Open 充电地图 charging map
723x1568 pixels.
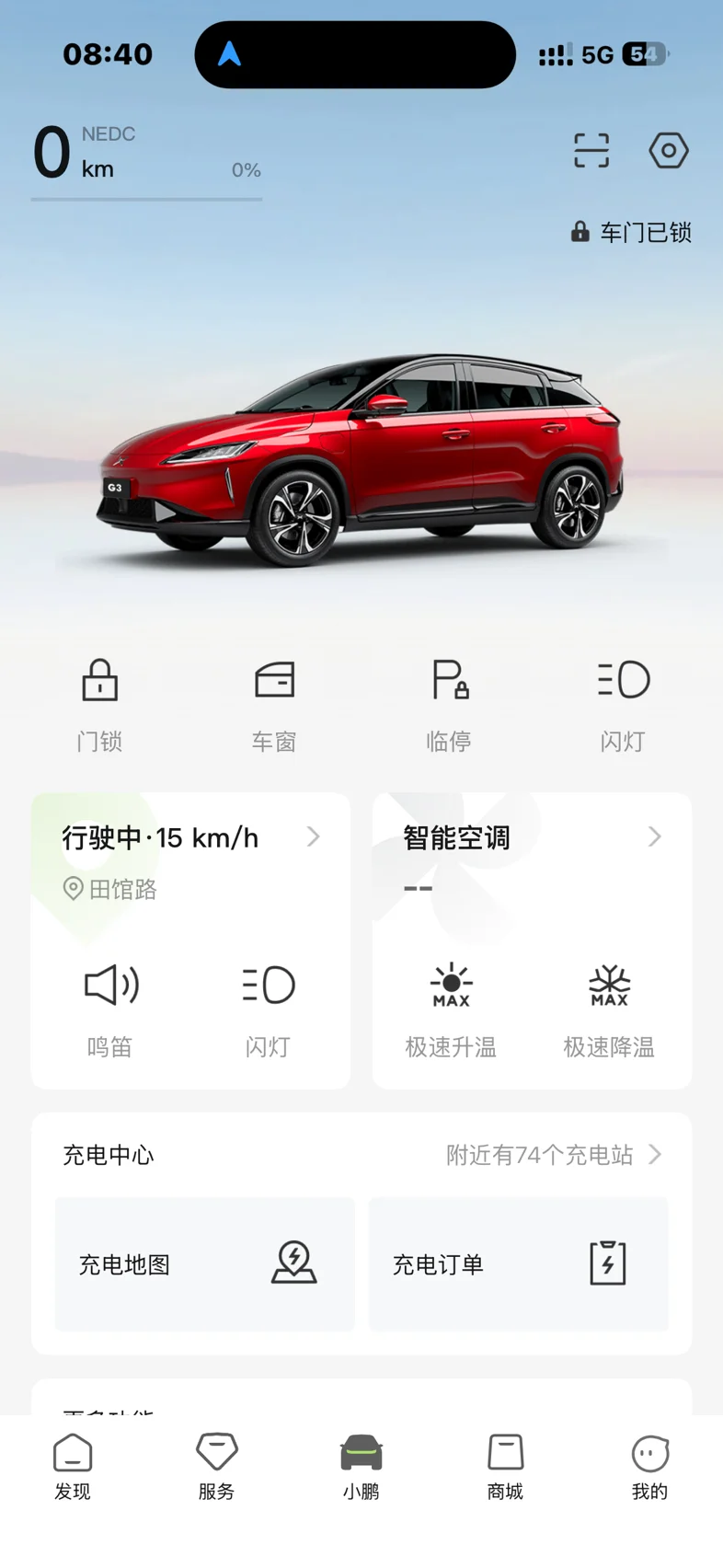coord(204,1264)
